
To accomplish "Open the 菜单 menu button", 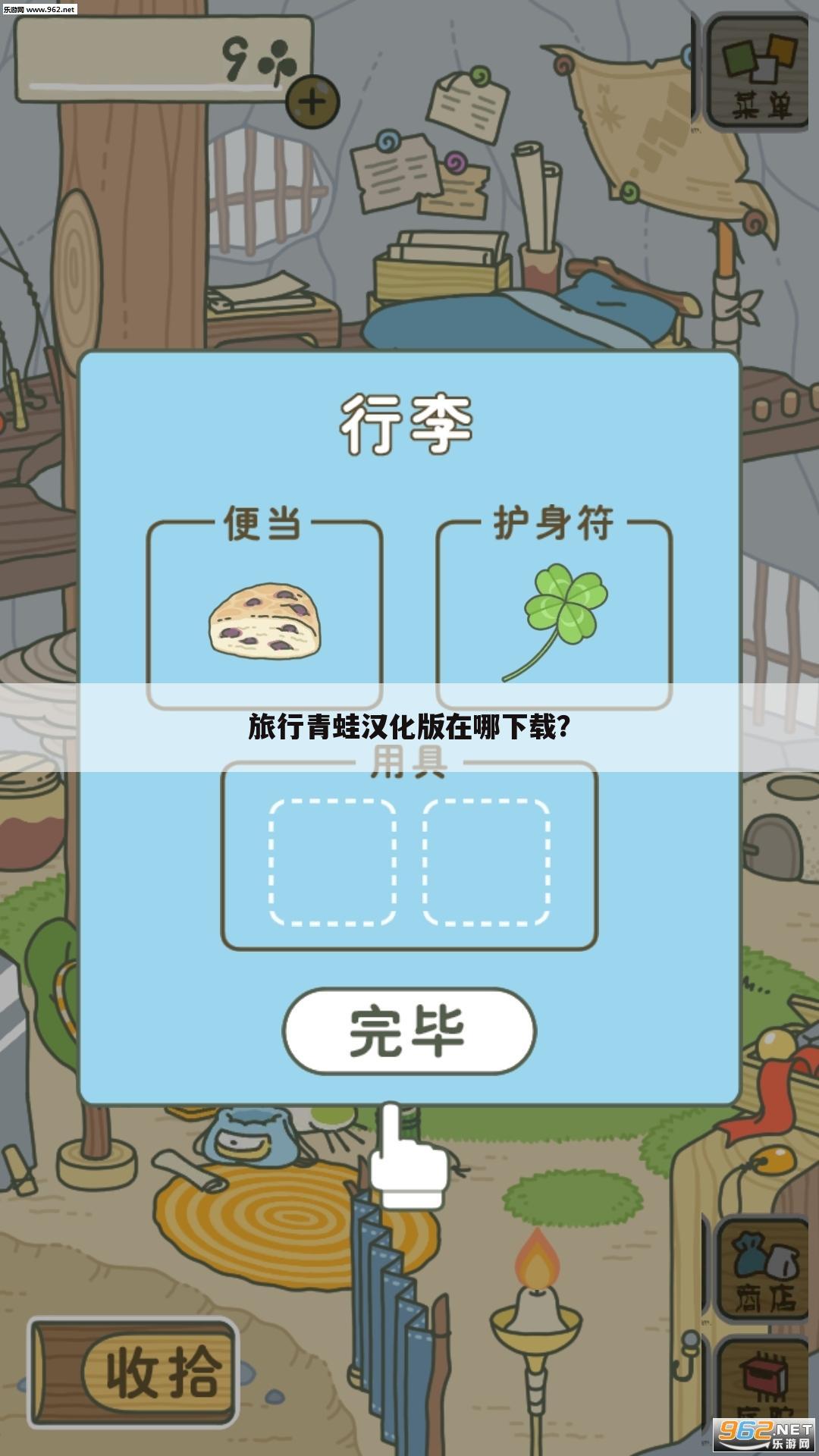I will tap(758, 74).
